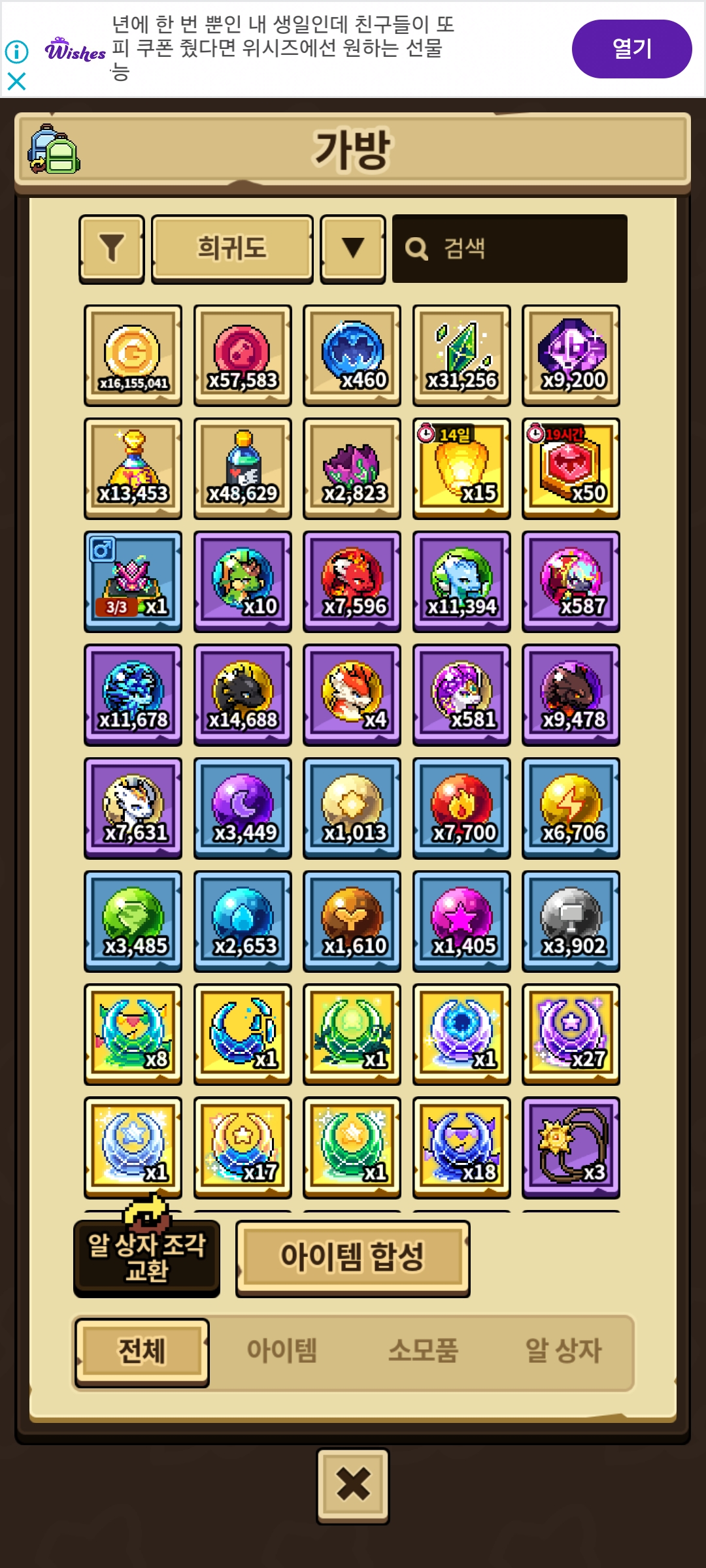The width and height of the screenshot is (706, 1568).
Task: Expand the sort order dropdown arrow
Action: tap(353, 248)
